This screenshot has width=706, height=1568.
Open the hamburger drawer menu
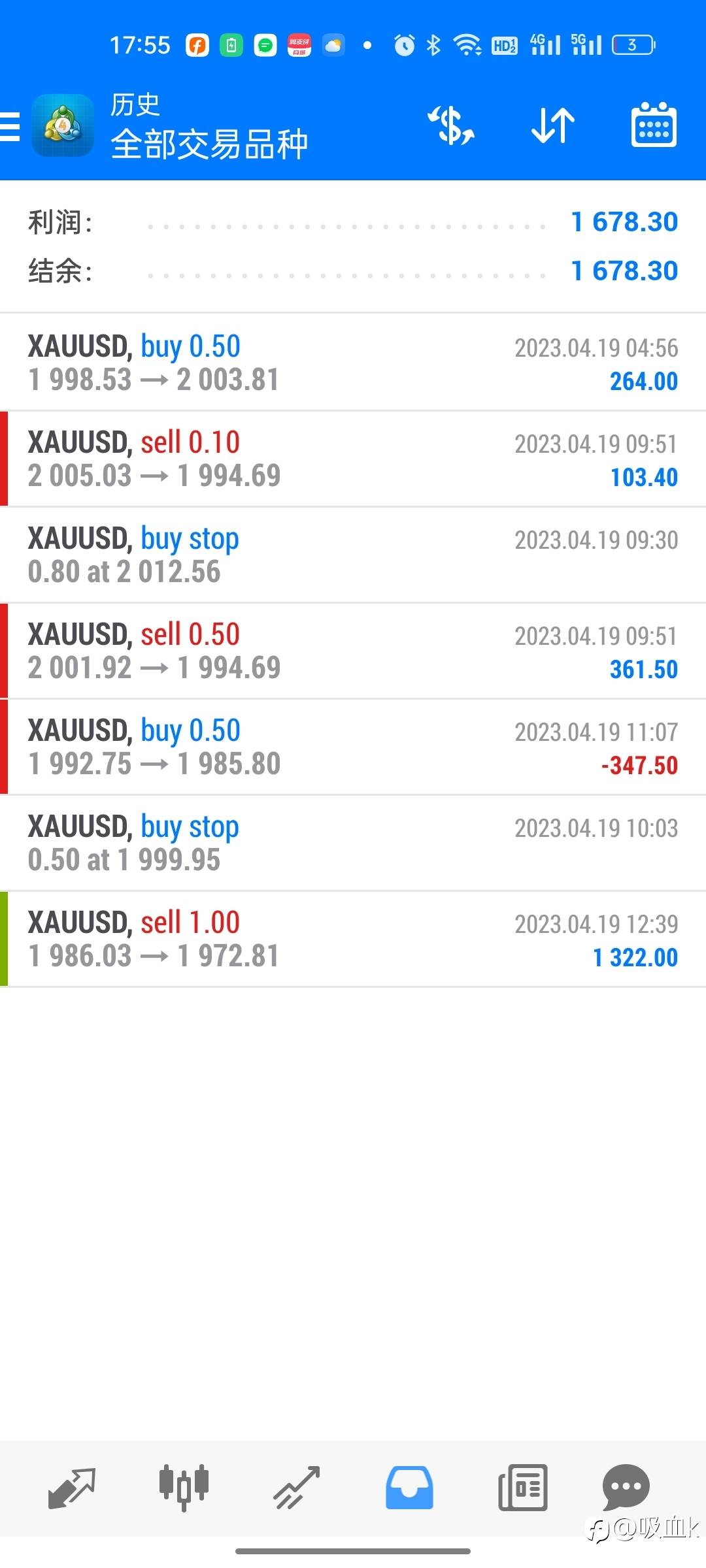pyautogui.click(x=10, y=126)
